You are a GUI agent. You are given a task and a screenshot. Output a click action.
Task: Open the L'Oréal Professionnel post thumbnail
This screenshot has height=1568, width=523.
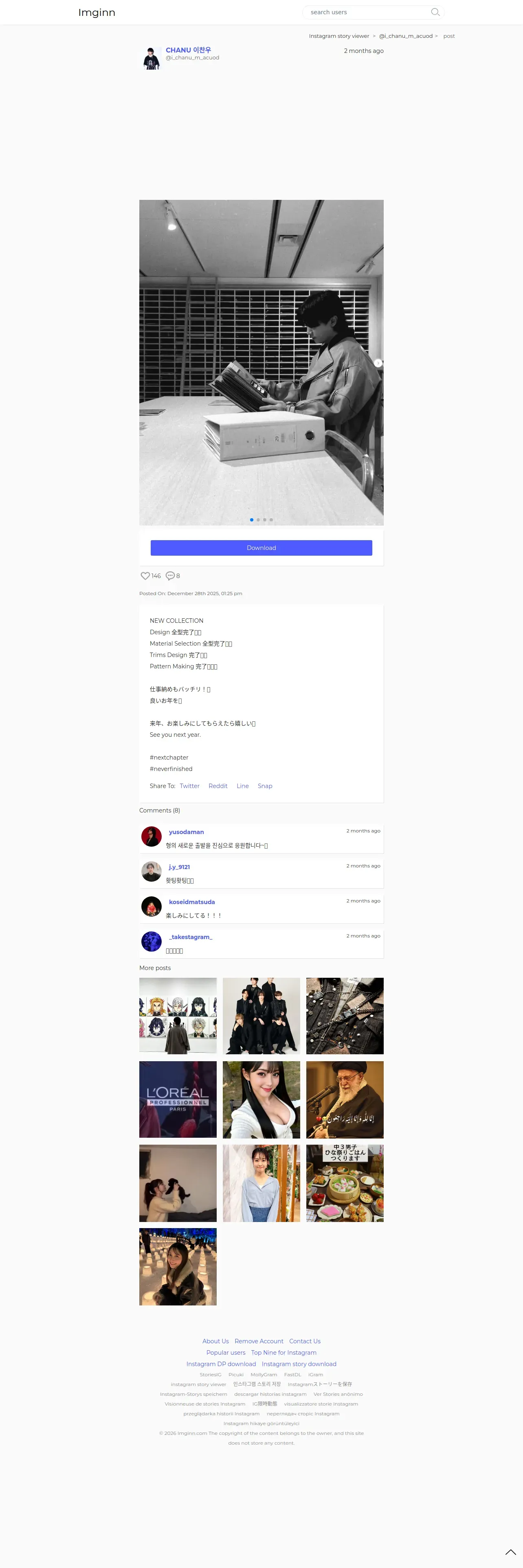178,1099
